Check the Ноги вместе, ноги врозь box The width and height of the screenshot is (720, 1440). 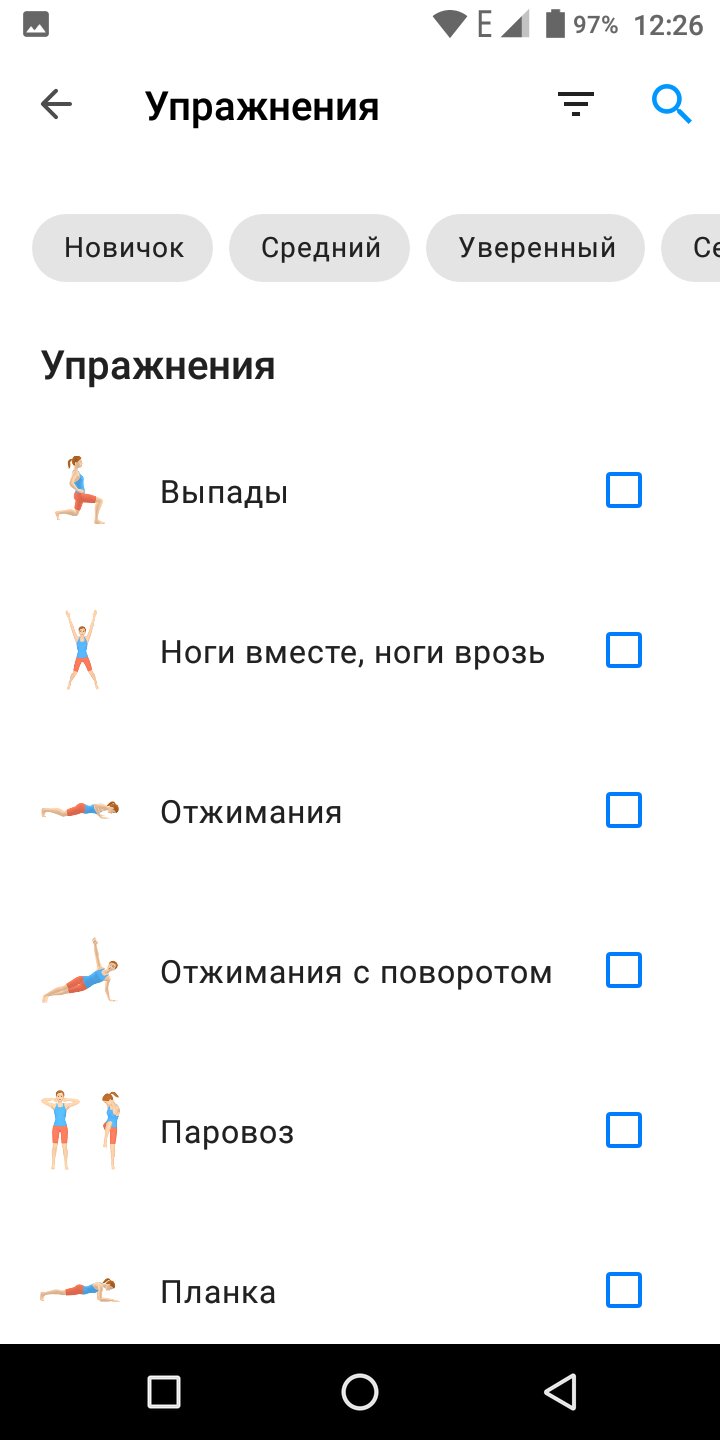pyautogui.click(x=624, y=651)
